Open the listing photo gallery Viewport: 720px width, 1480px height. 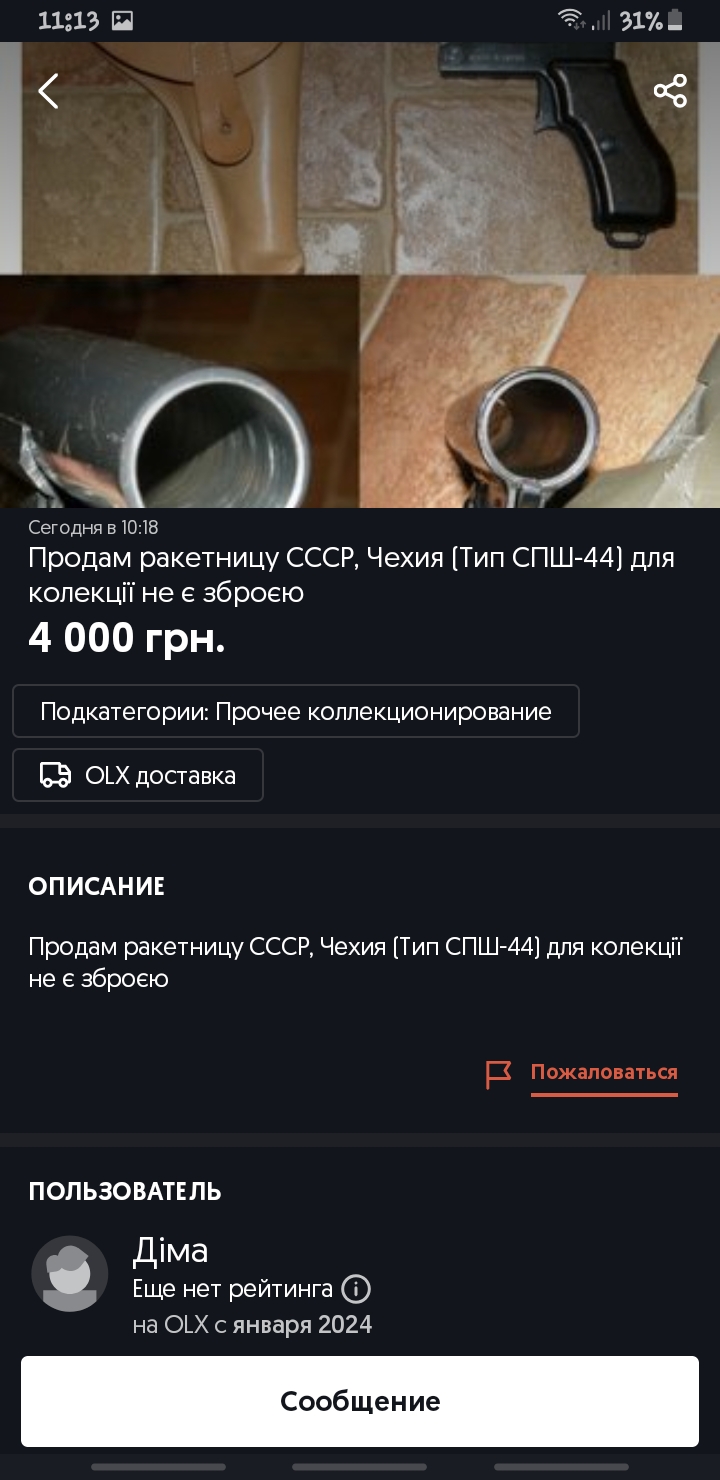(x=360, y=275)
